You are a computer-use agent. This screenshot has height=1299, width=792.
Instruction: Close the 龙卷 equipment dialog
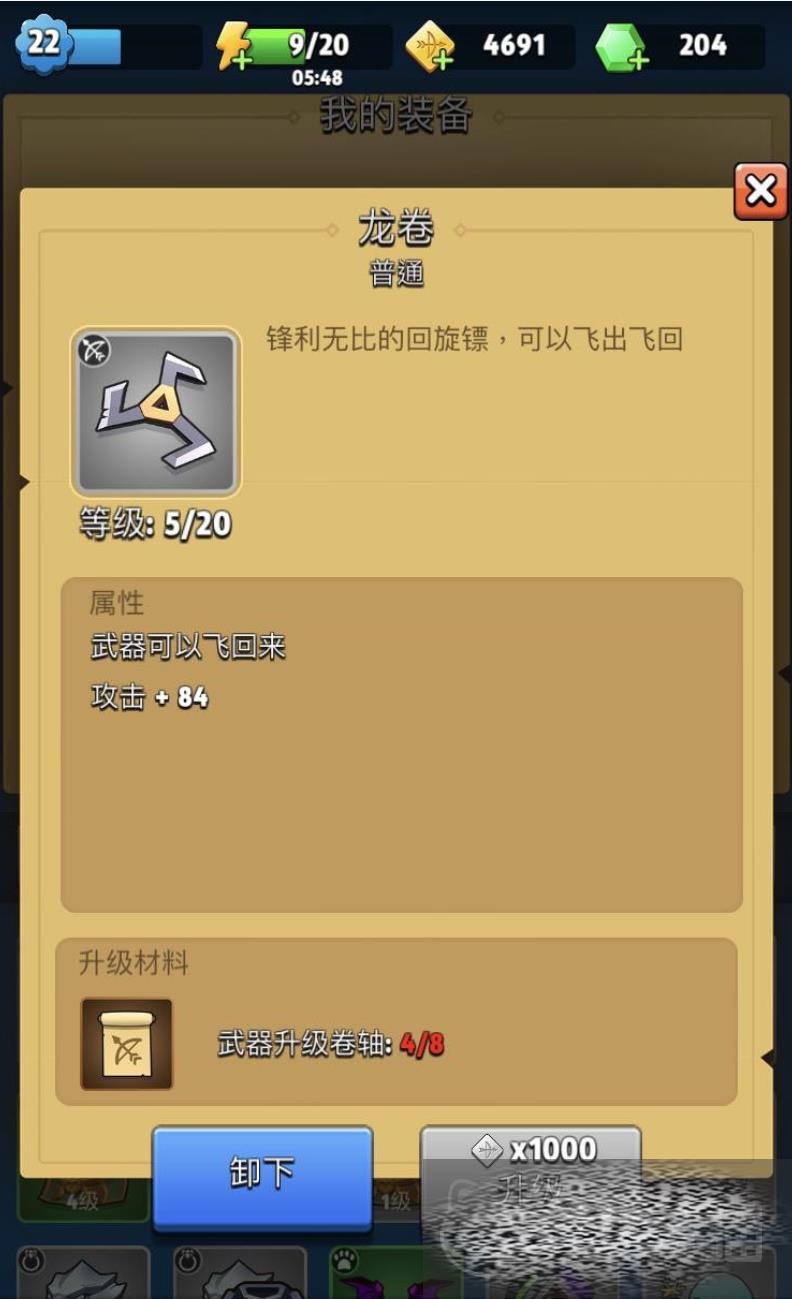click(760, 192)
